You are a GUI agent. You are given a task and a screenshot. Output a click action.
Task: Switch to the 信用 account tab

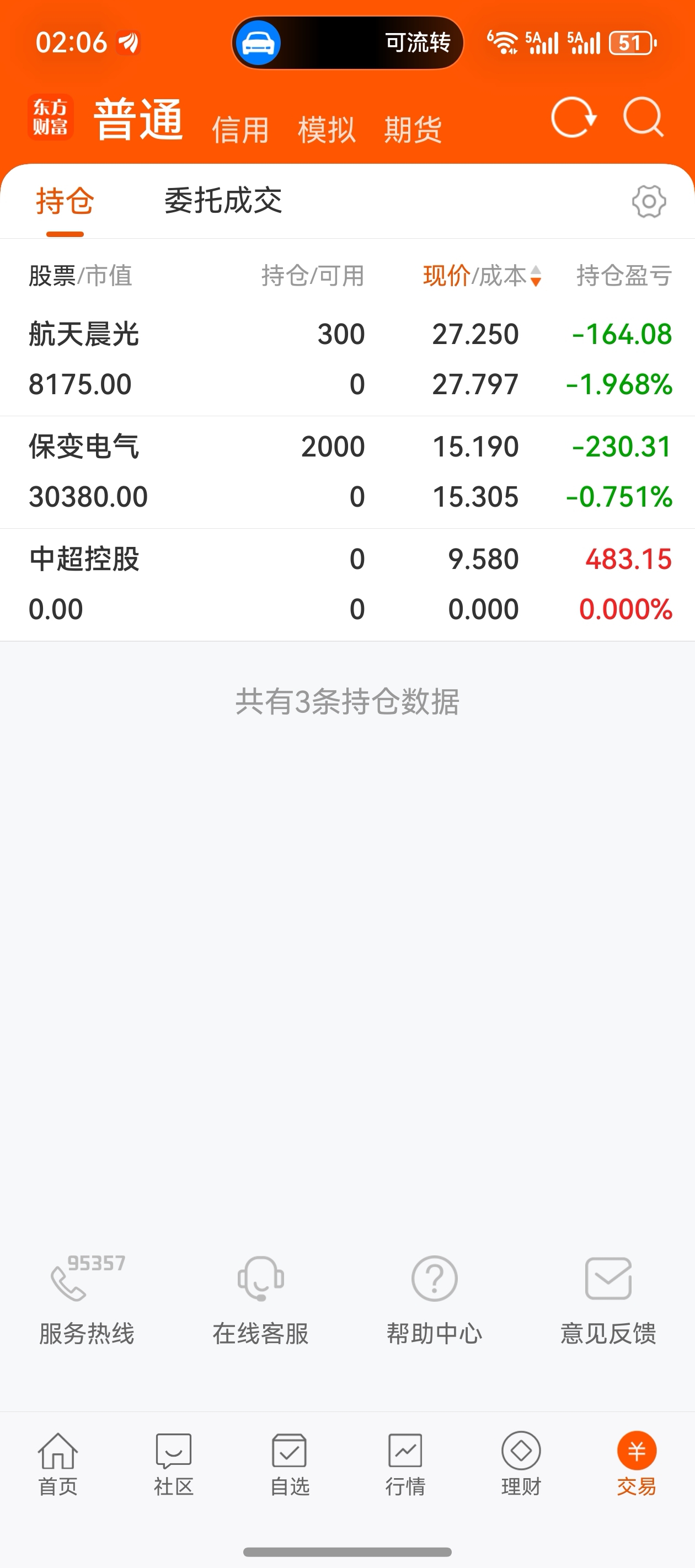tap(240, 130)
